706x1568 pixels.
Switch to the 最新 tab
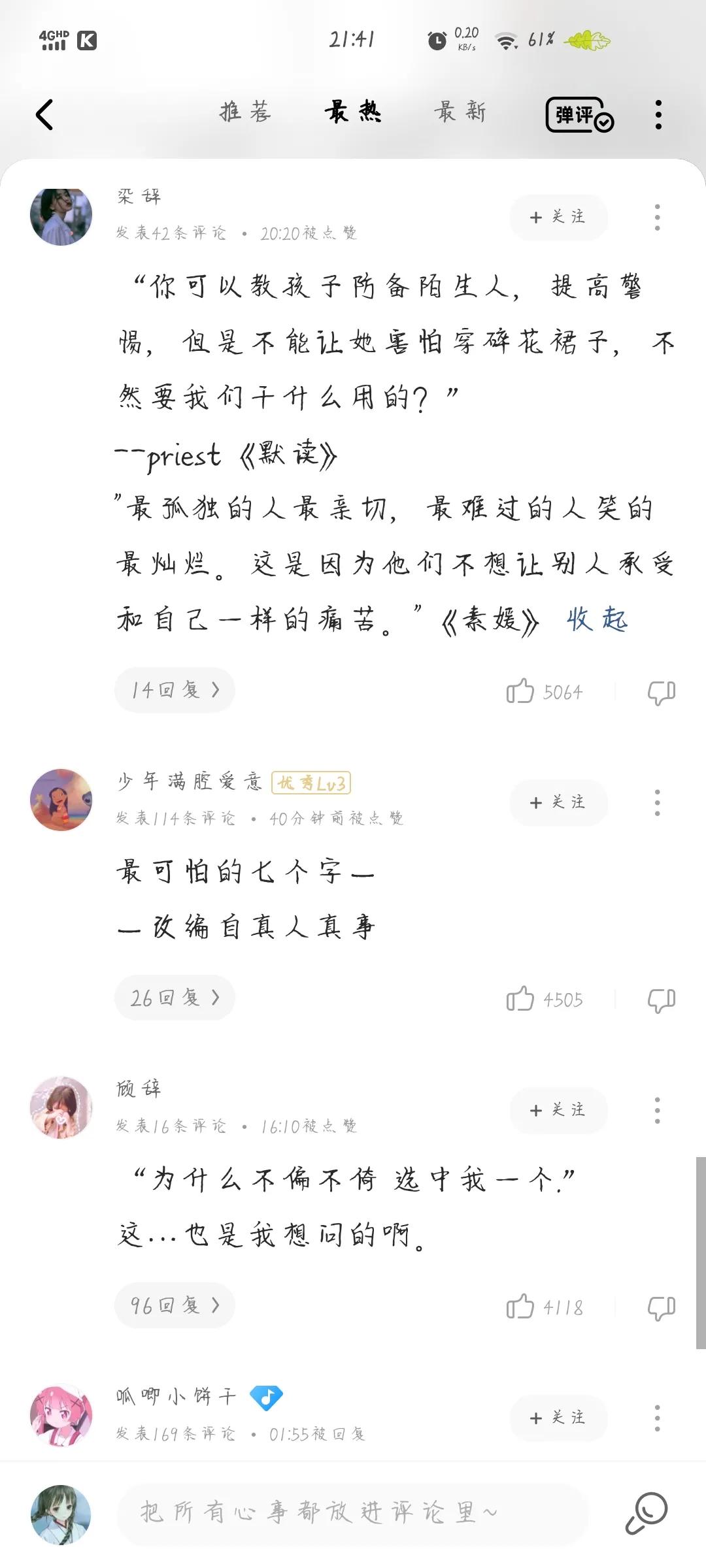coord(461,112)
